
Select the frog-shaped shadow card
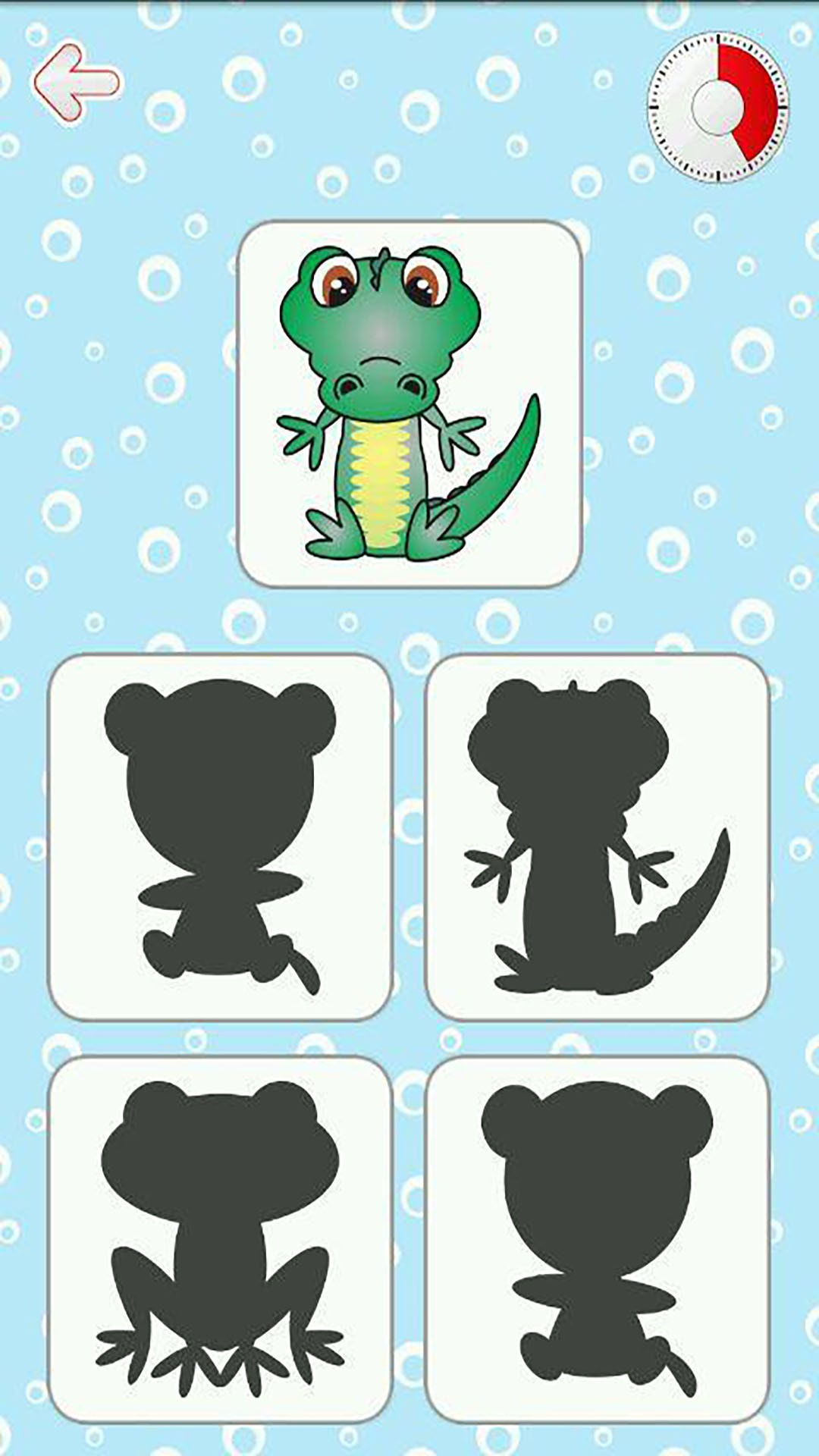[x=220, y=1239]
